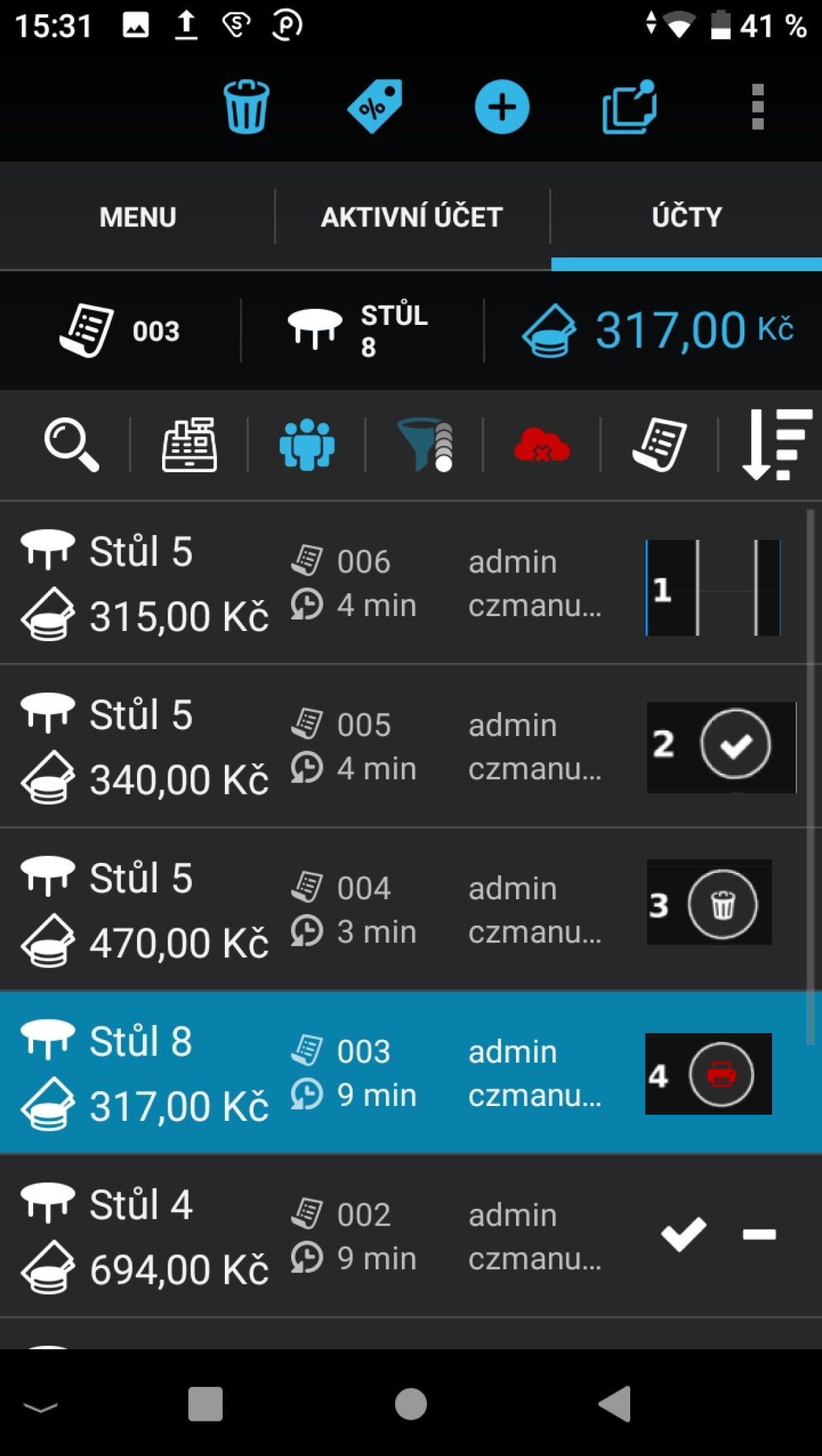Tap the red cloud sync icon

point(542,446)
